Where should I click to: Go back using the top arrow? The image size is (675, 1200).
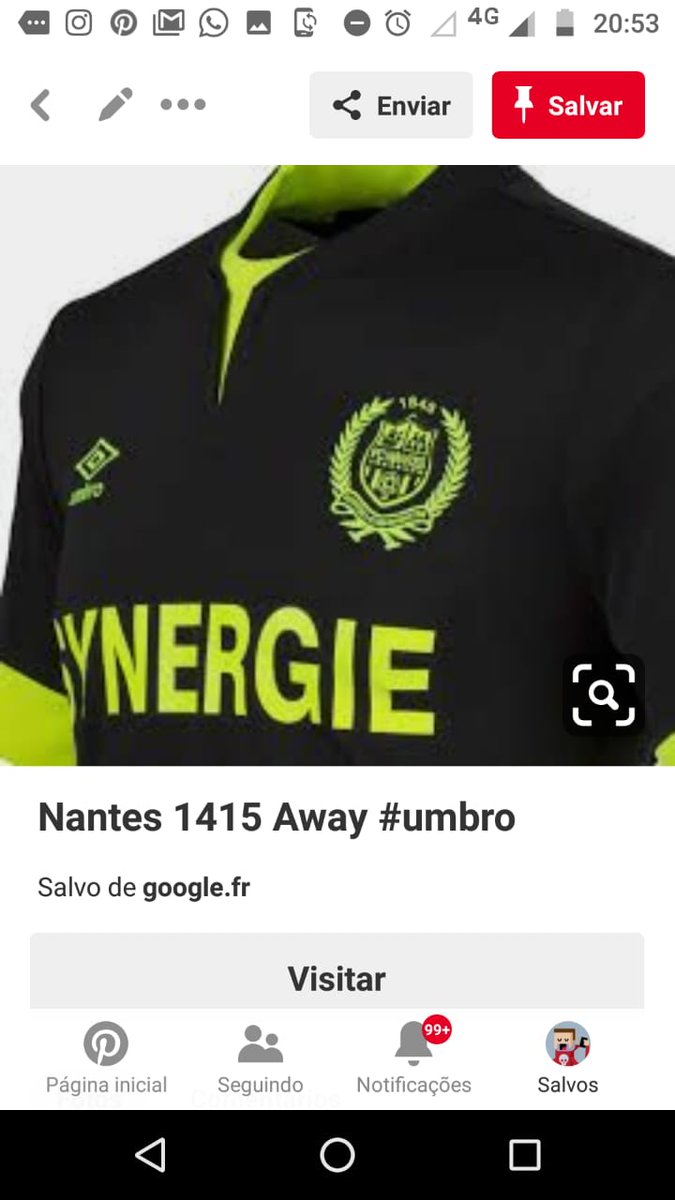click(x=40, y=105)
